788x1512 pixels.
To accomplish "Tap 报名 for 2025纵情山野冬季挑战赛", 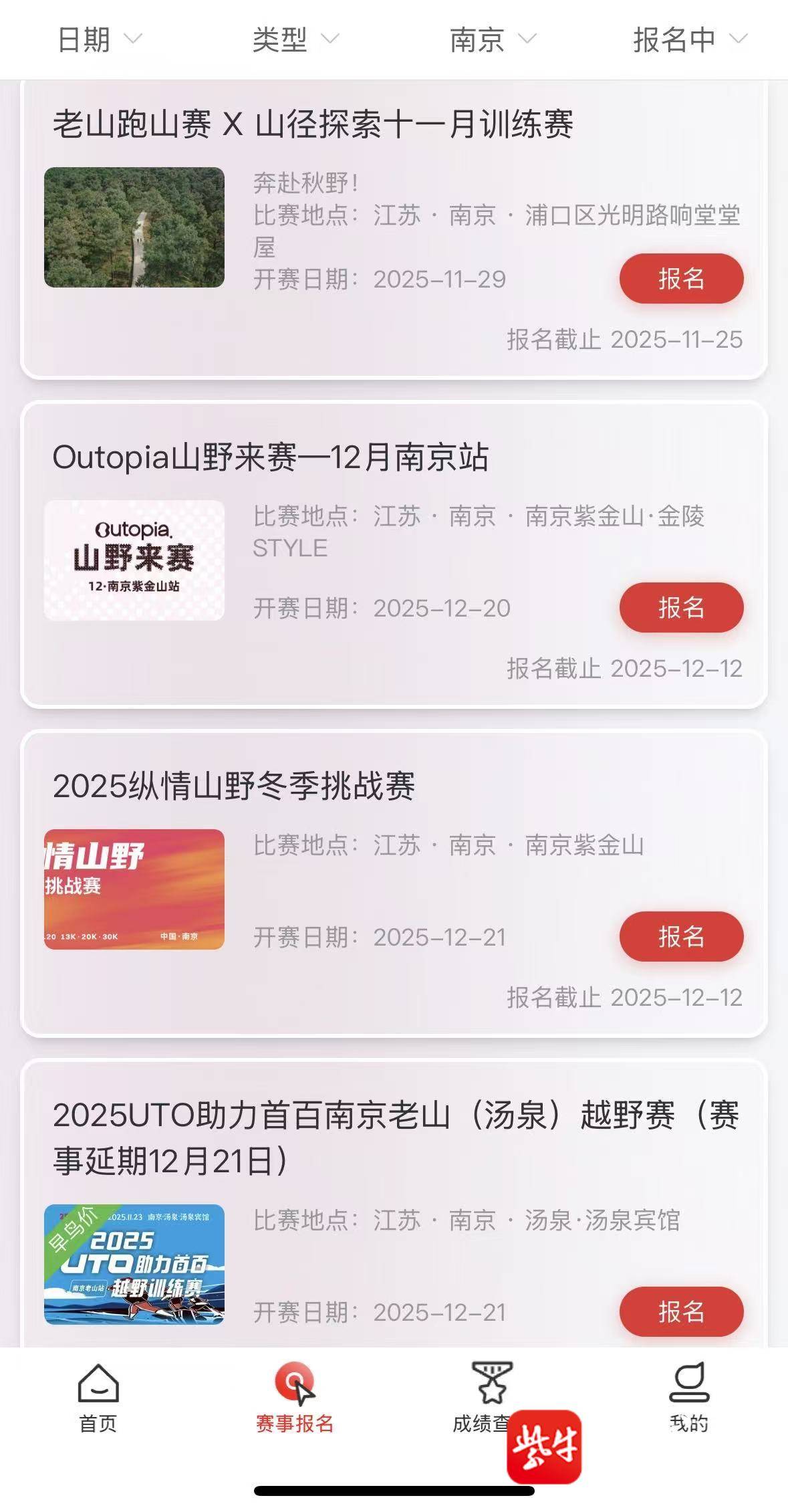I will [x=680, y=936].
